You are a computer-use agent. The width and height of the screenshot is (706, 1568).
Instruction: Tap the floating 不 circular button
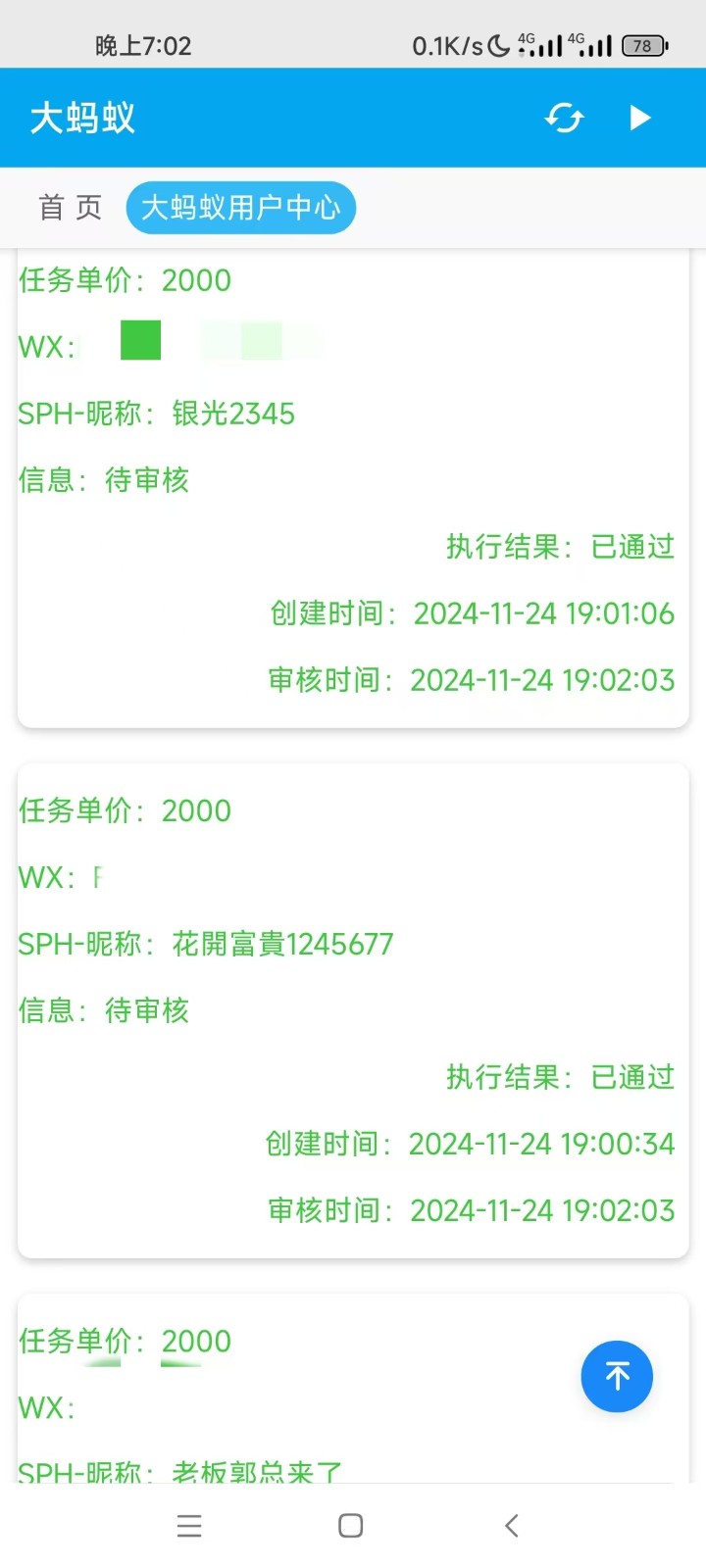point(617,1377)
